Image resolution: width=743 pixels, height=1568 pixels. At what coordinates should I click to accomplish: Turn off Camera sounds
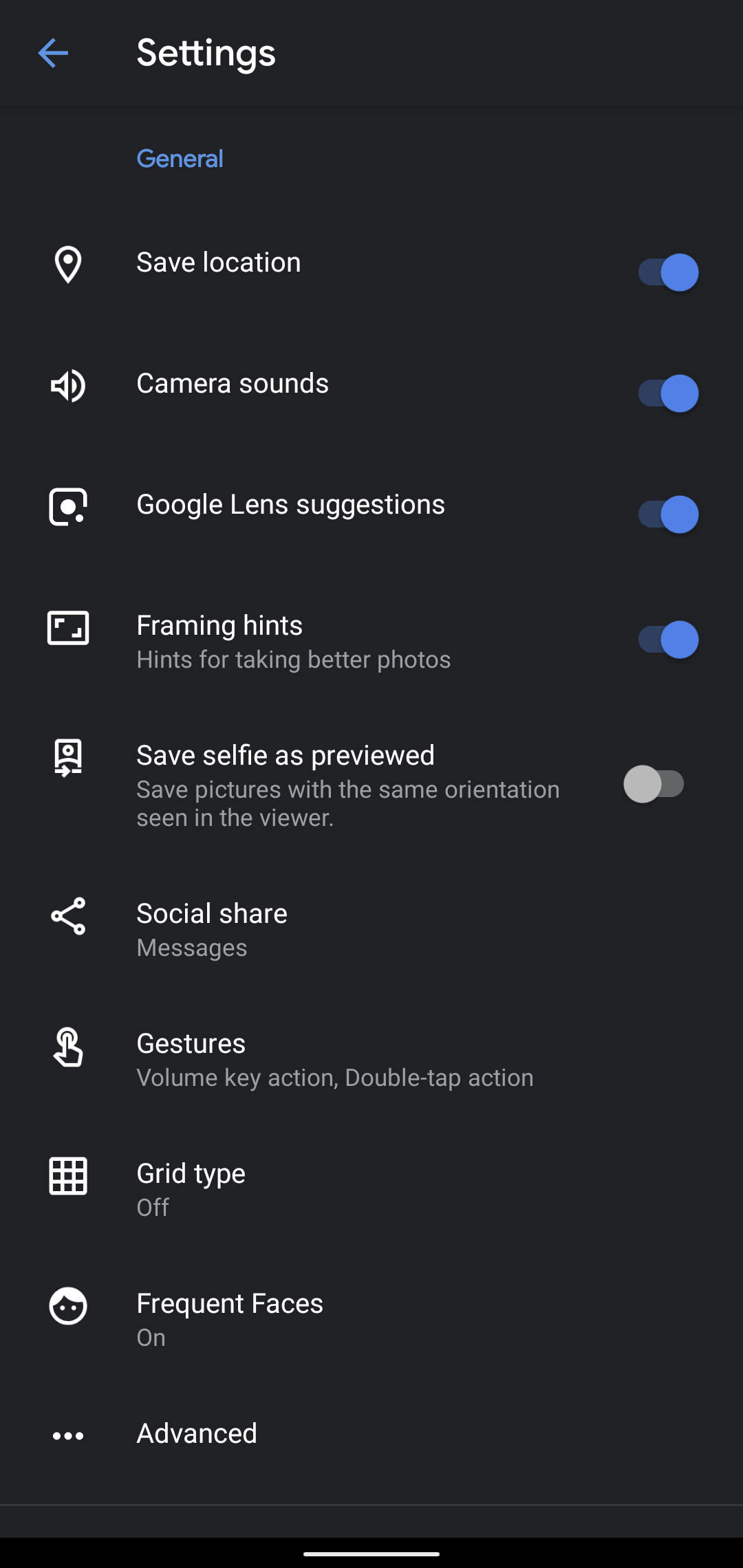667,393
